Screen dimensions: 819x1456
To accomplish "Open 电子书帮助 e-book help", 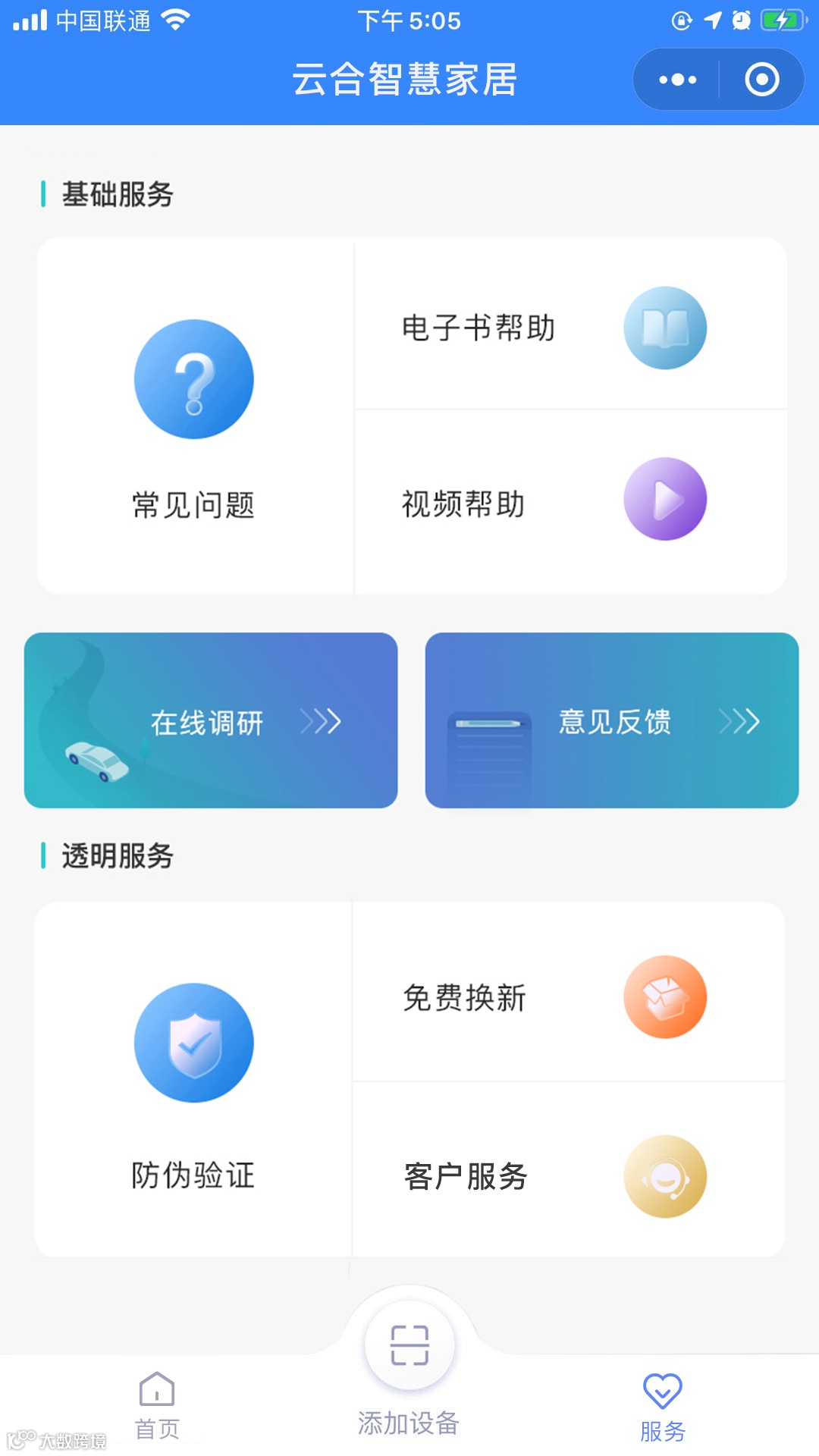I will [x=569, y=328].
